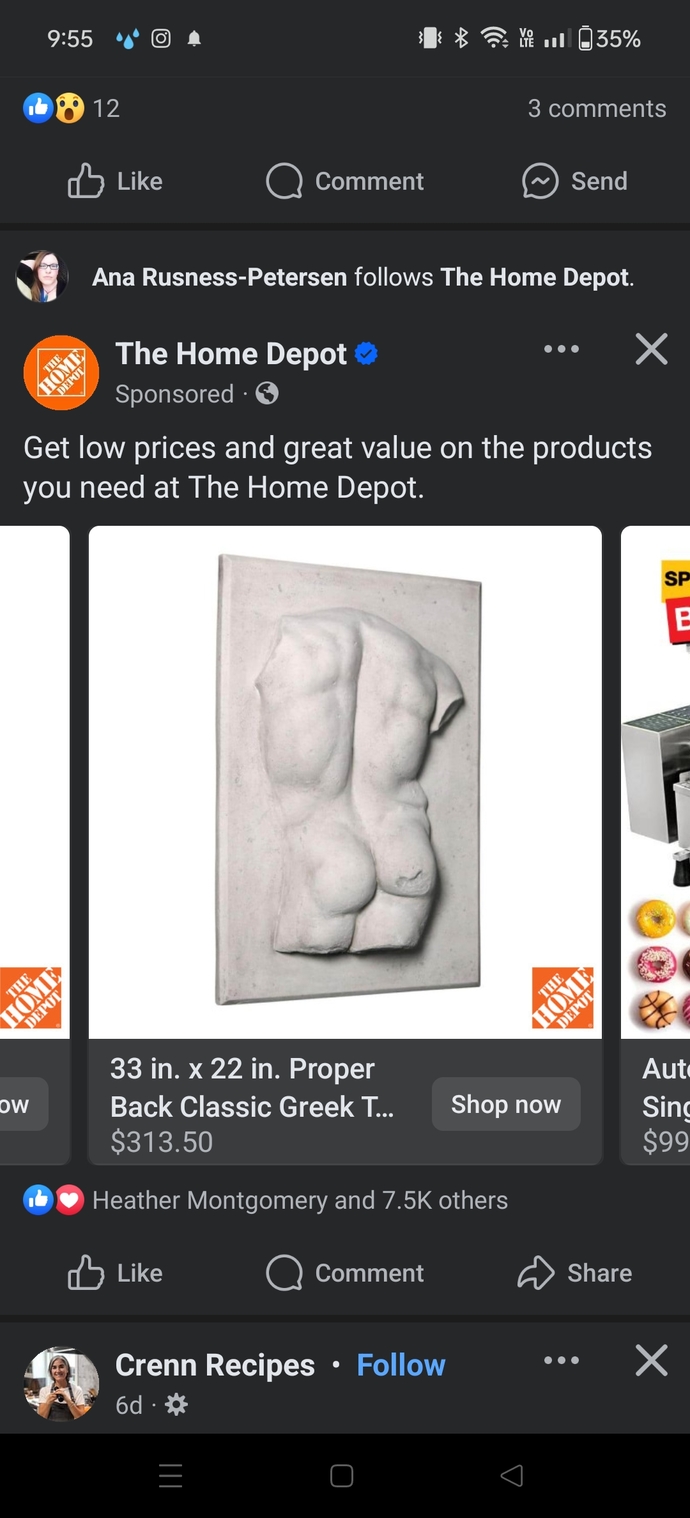Open options menu on Home Depot ad
The image size is (690, 1518).
click(x=561, y=349)
